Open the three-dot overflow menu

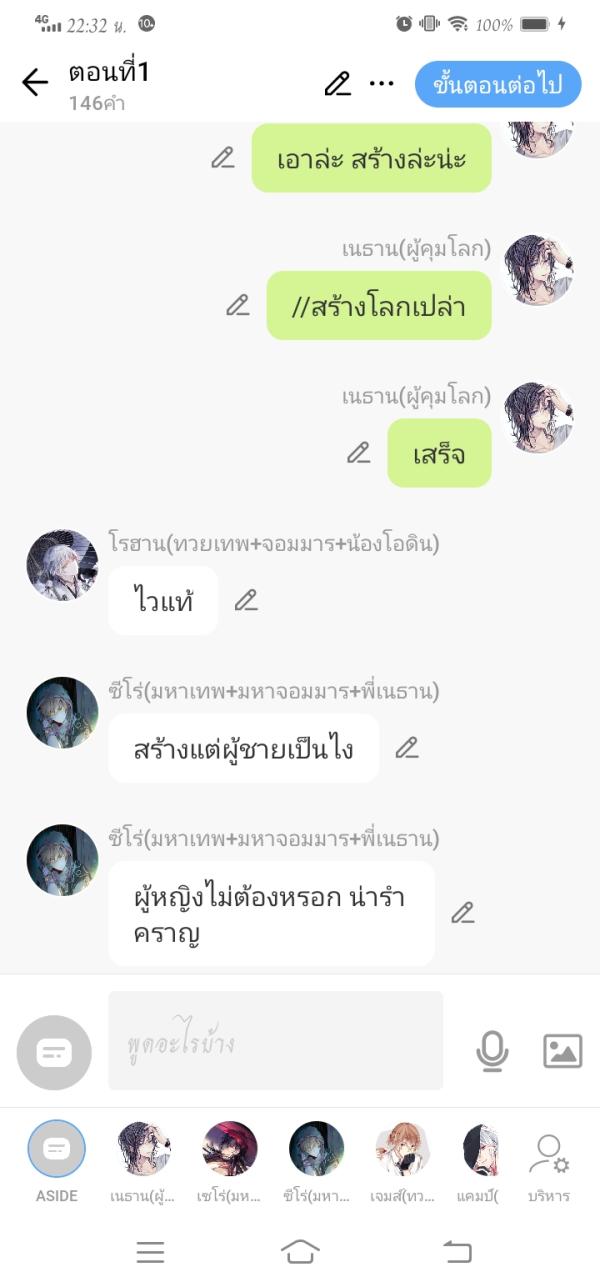(381, 84)
